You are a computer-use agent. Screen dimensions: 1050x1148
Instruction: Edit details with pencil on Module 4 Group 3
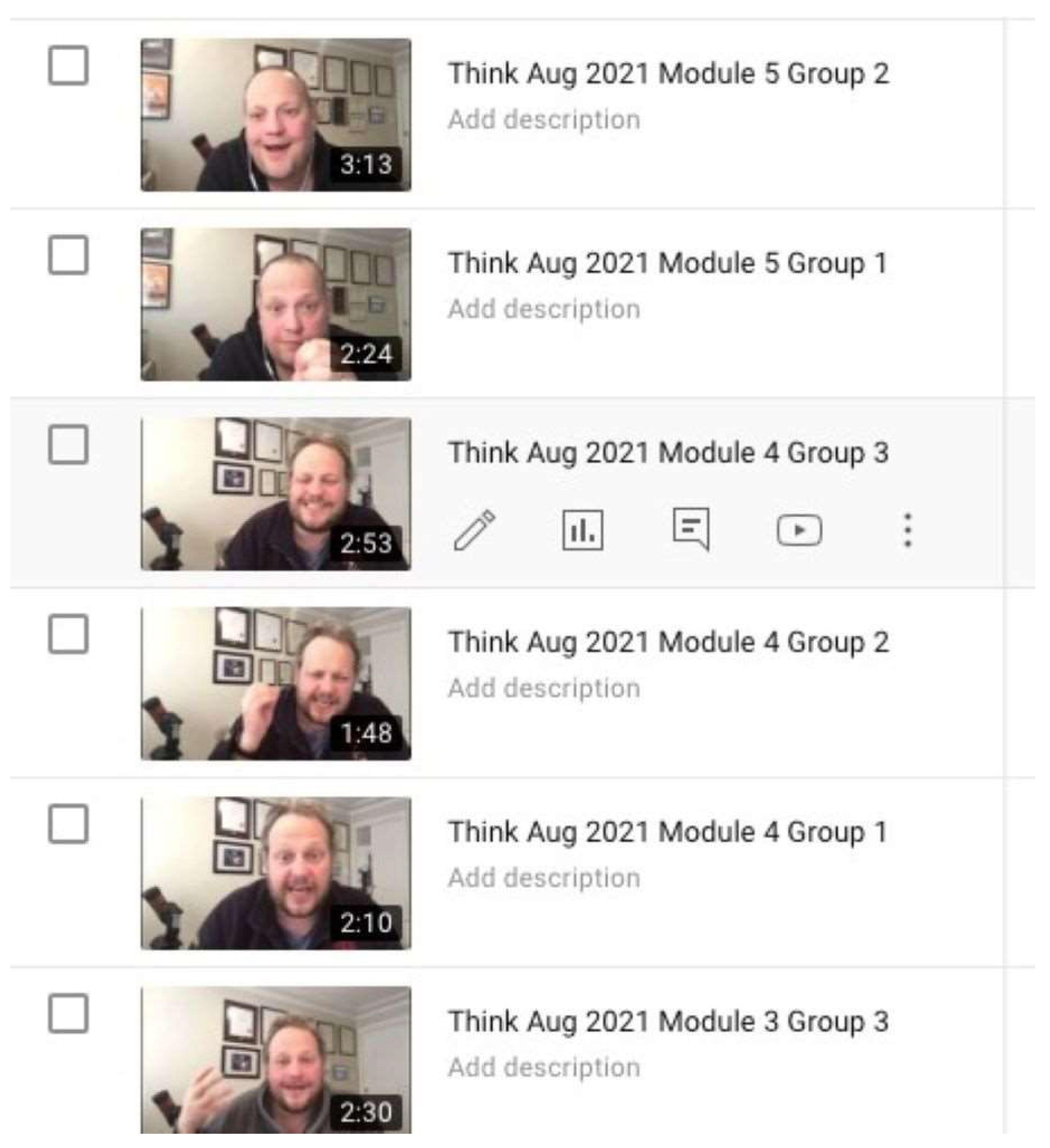474,531
